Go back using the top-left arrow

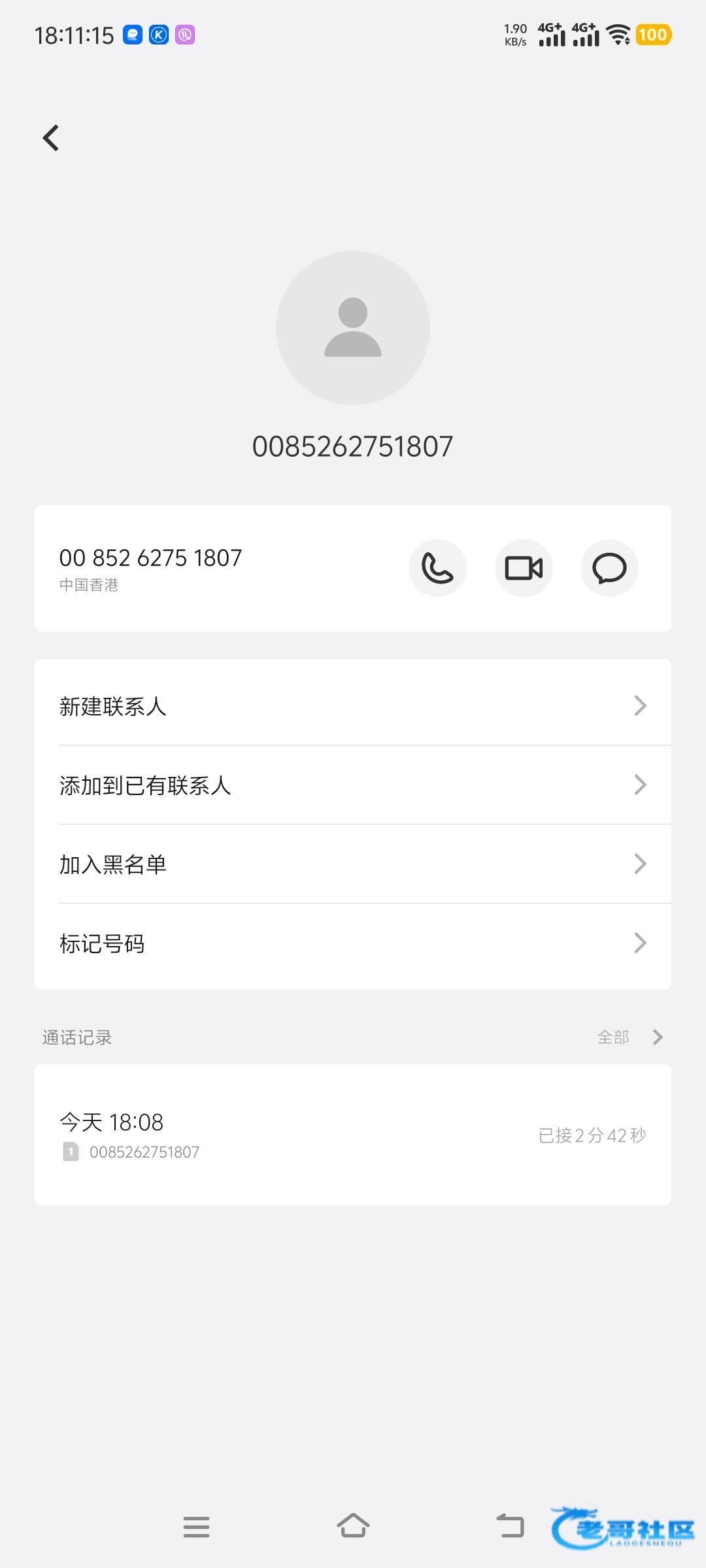tap(51, 138)
